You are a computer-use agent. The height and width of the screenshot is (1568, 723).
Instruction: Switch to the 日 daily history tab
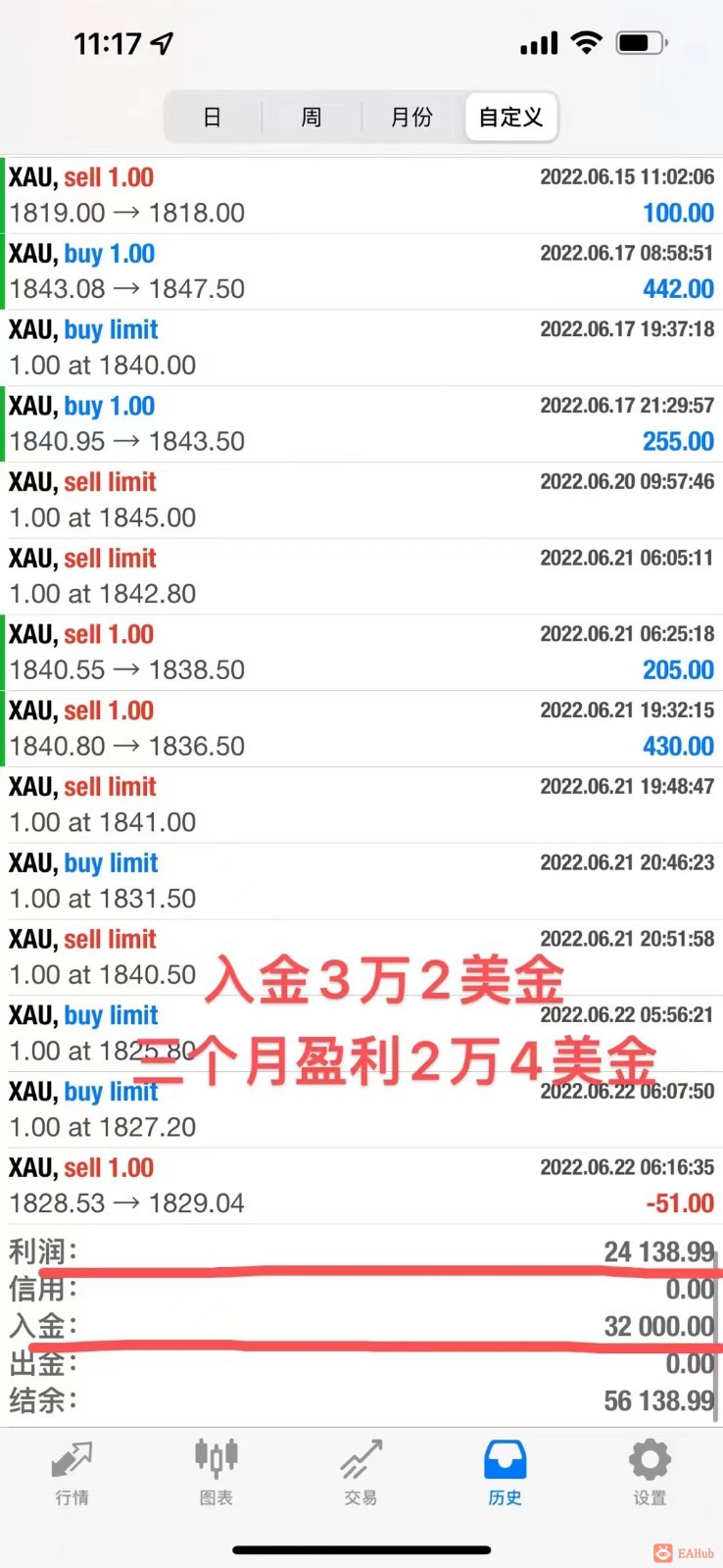click(213, 117)
